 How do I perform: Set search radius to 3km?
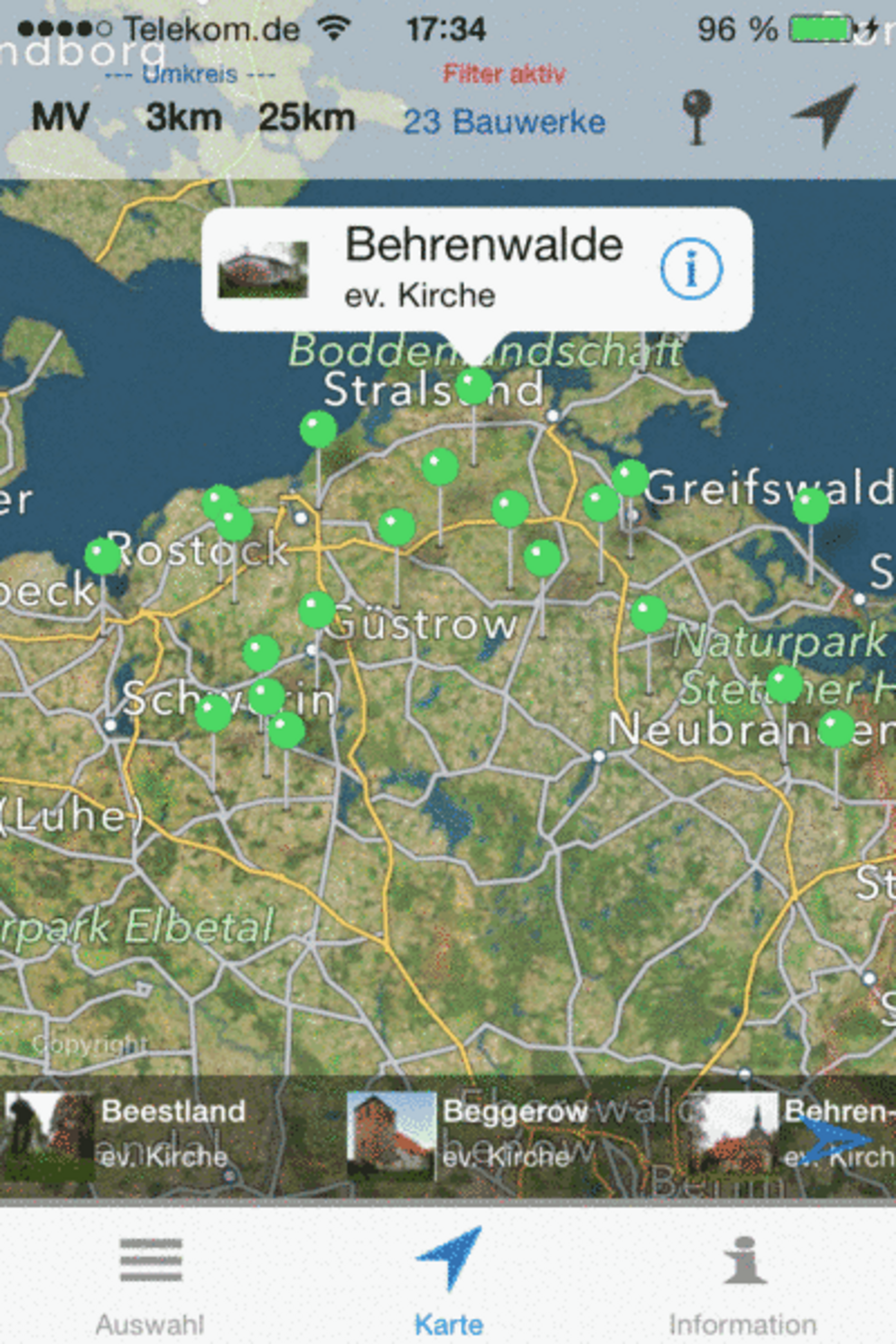183,118
